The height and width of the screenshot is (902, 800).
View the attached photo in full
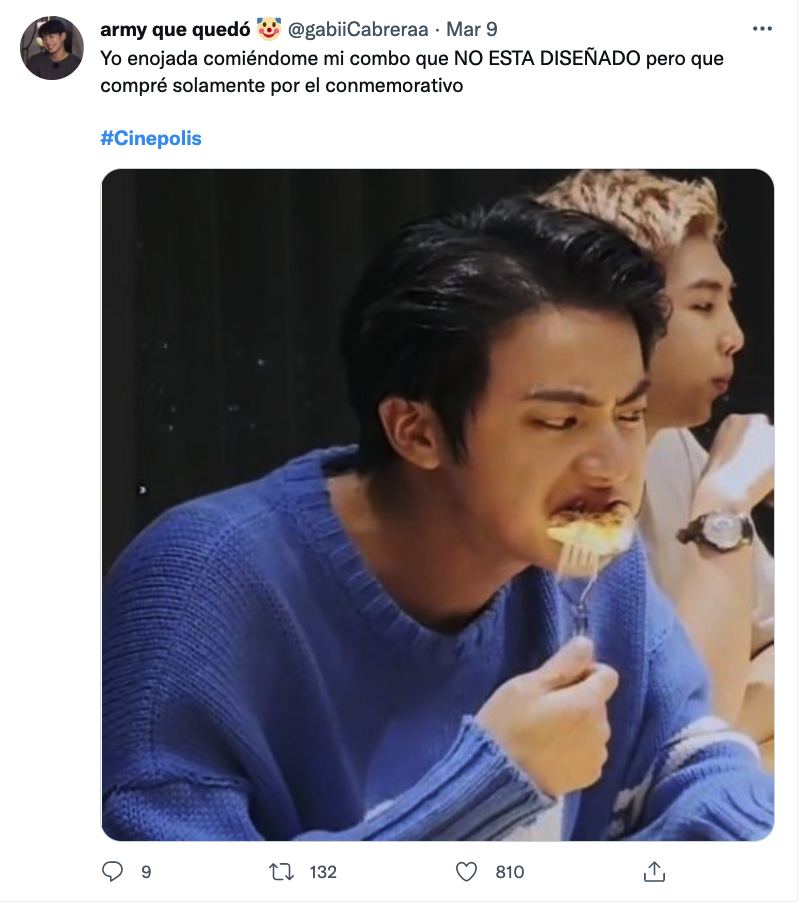(x=437, y=504)
